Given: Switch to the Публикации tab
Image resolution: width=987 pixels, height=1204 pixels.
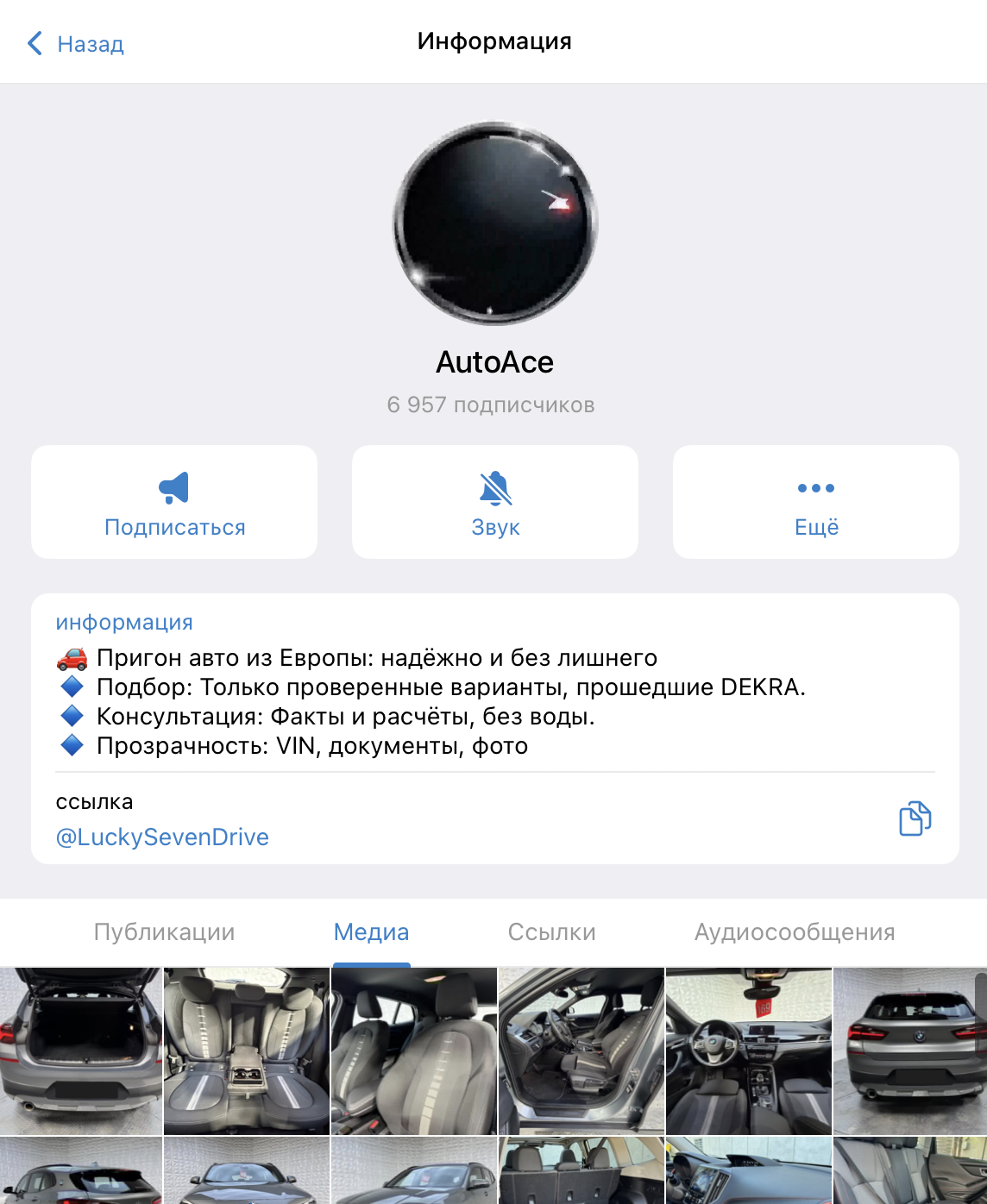Looking at the screenshot, I should tap(164, 932).
